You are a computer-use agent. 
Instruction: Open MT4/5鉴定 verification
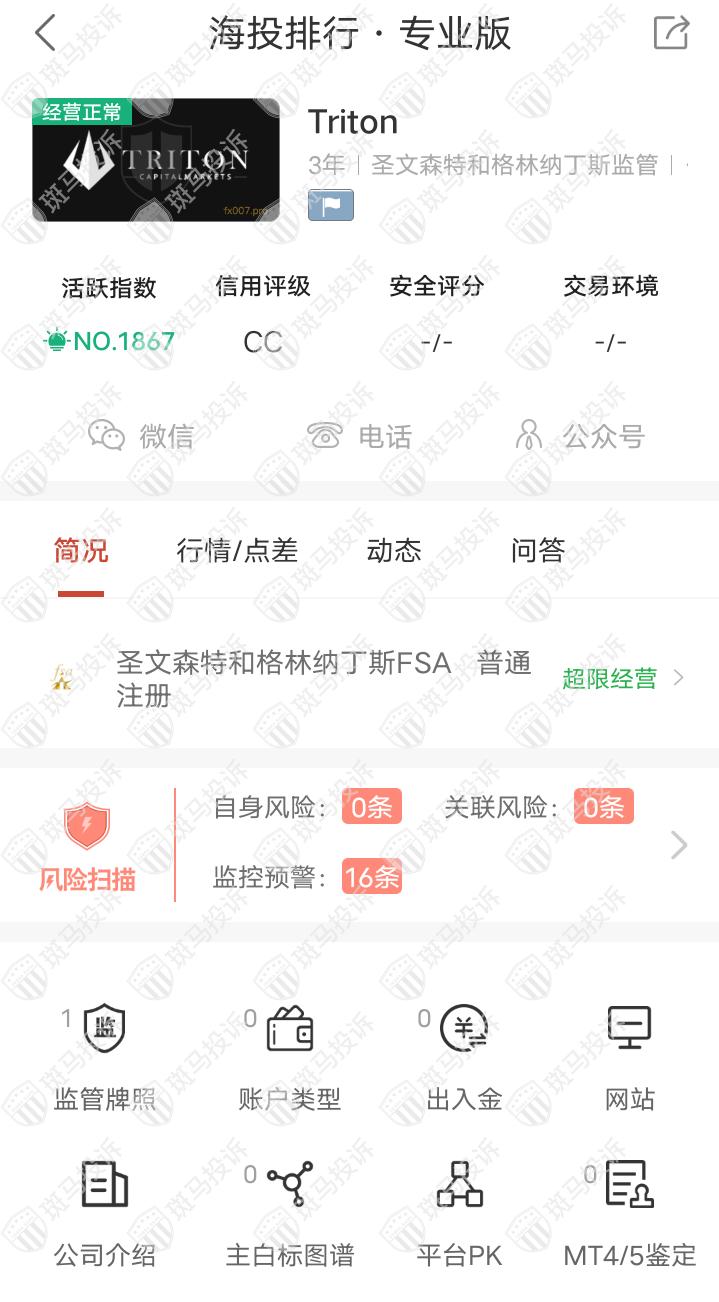point(630,1214)
